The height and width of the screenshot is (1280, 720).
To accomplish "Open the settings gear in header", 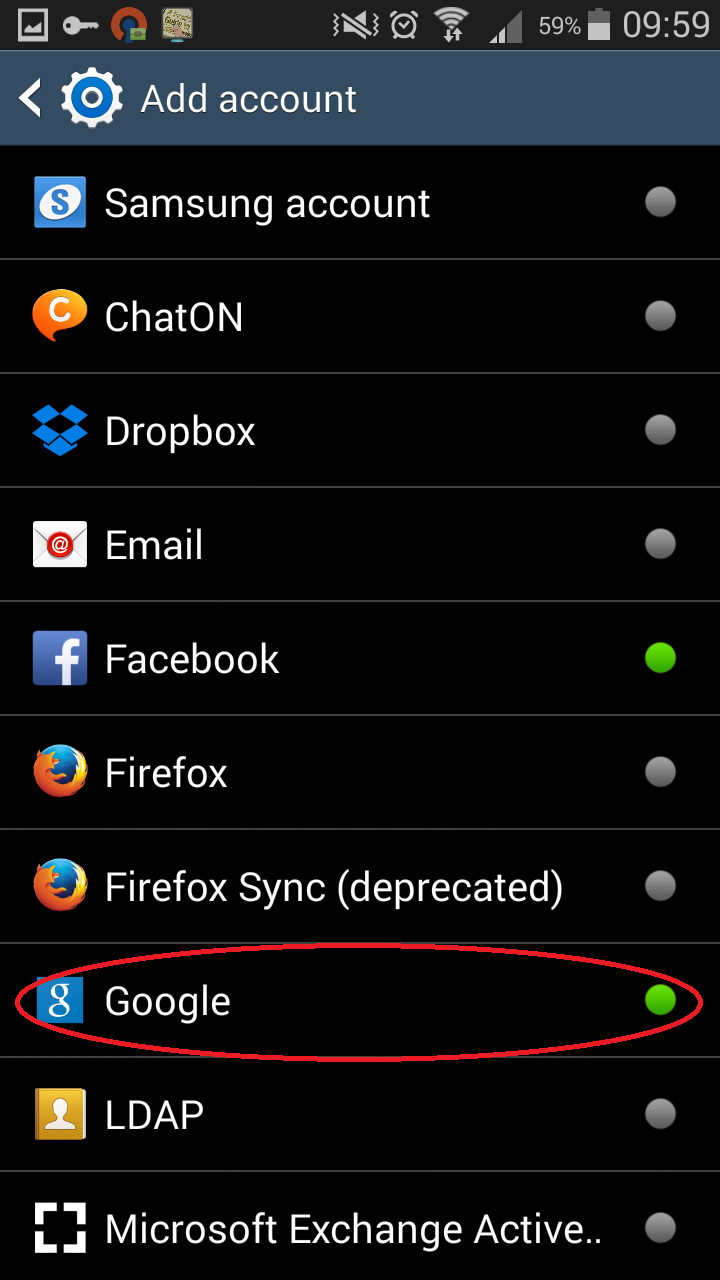I will [x=91, y=97].
